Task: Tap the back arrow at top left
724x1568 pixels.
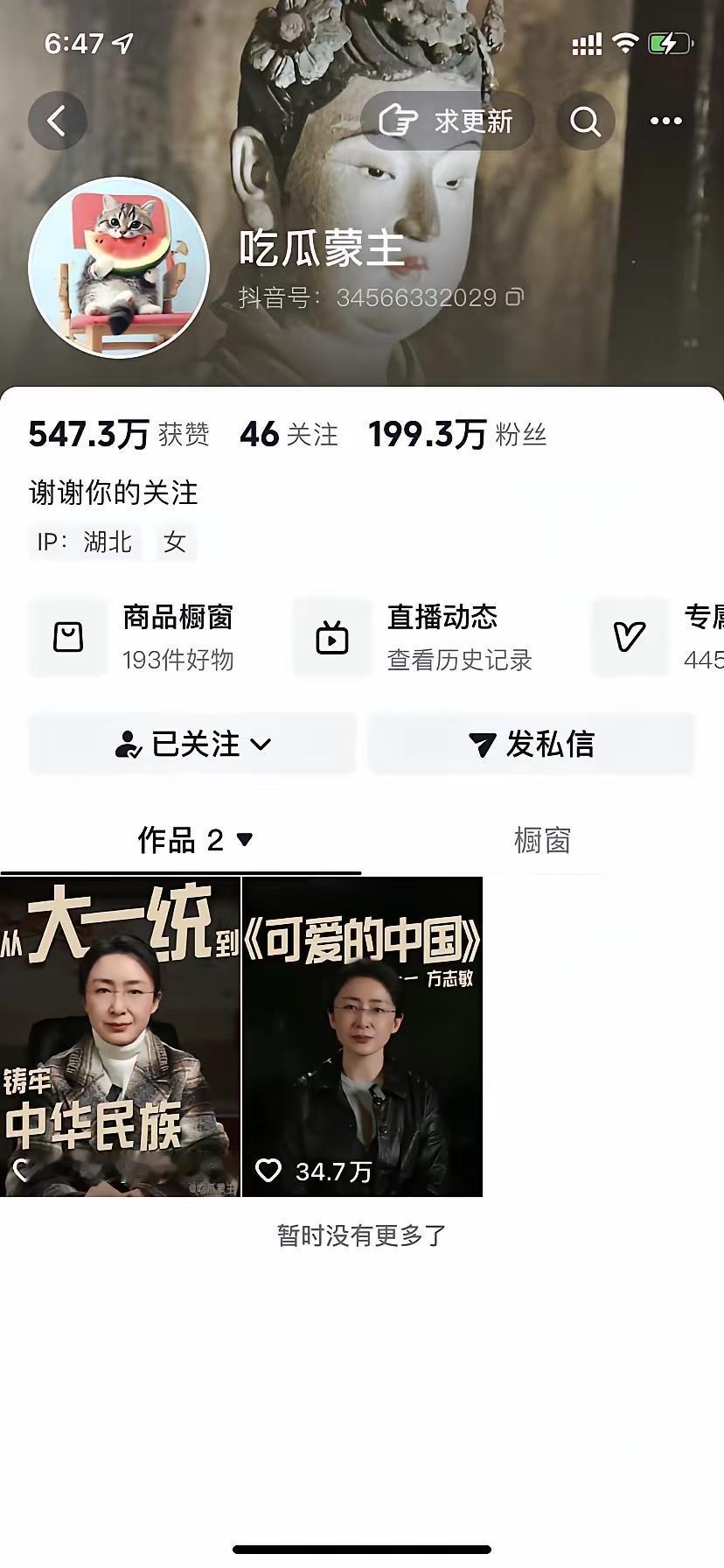Action: point(58,121)
